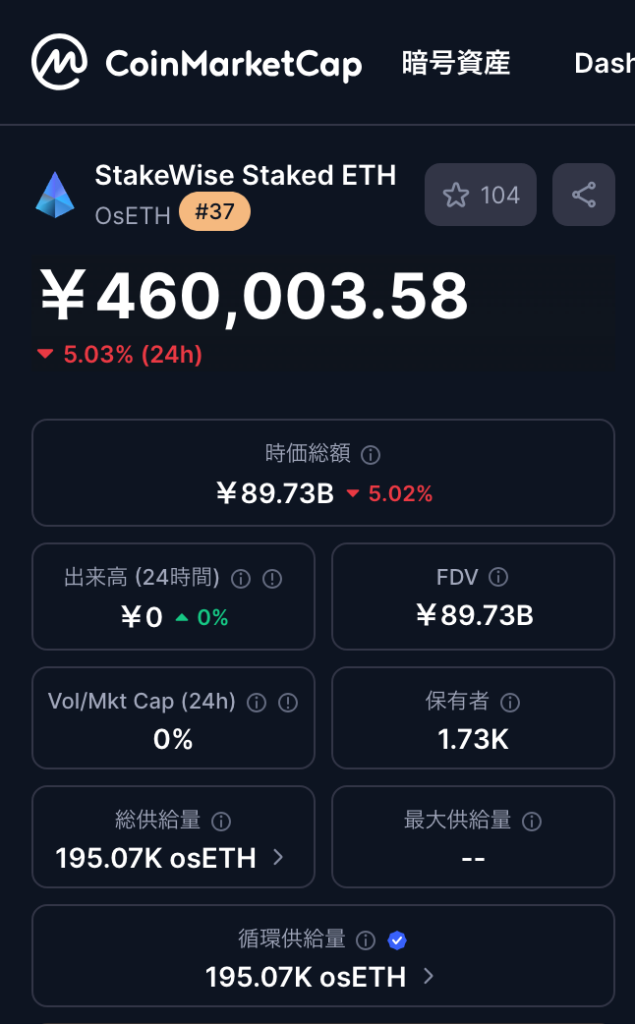The height and width of the screenshot is (1024, 635).
Task: Show info about 時価総額
Action: [x=370, y=455]
